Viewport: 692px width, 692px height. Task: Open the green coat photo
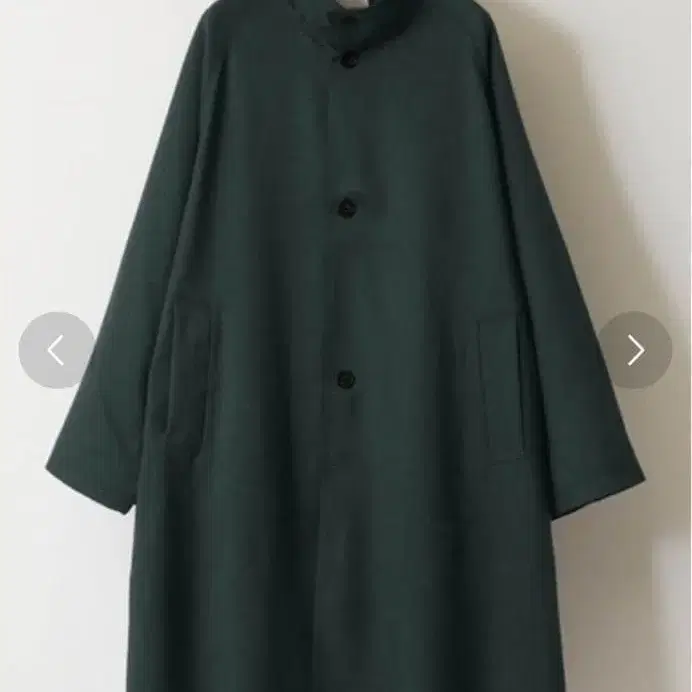click(x=346, y=346)
